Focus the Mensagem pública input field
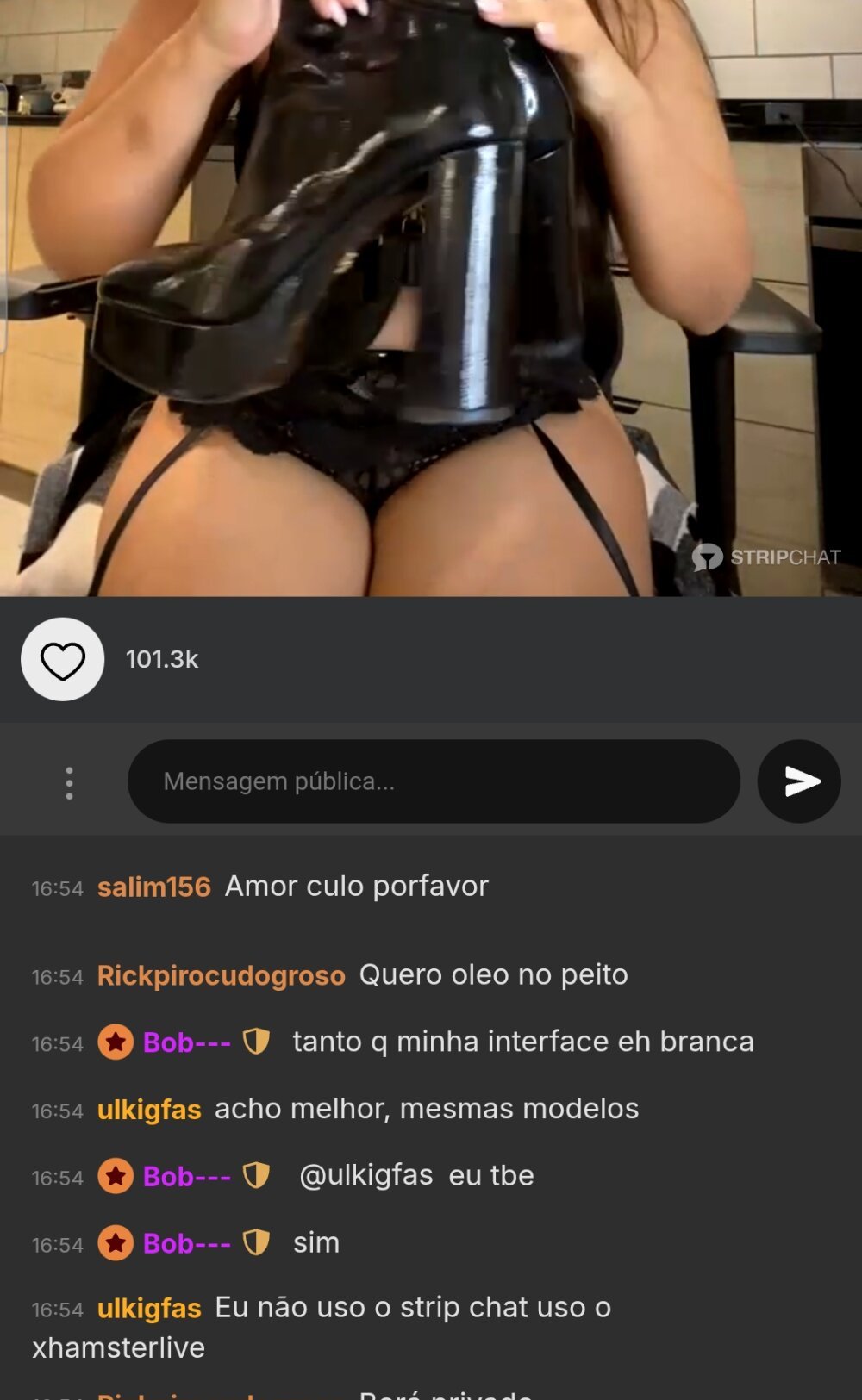 (434, 781)
